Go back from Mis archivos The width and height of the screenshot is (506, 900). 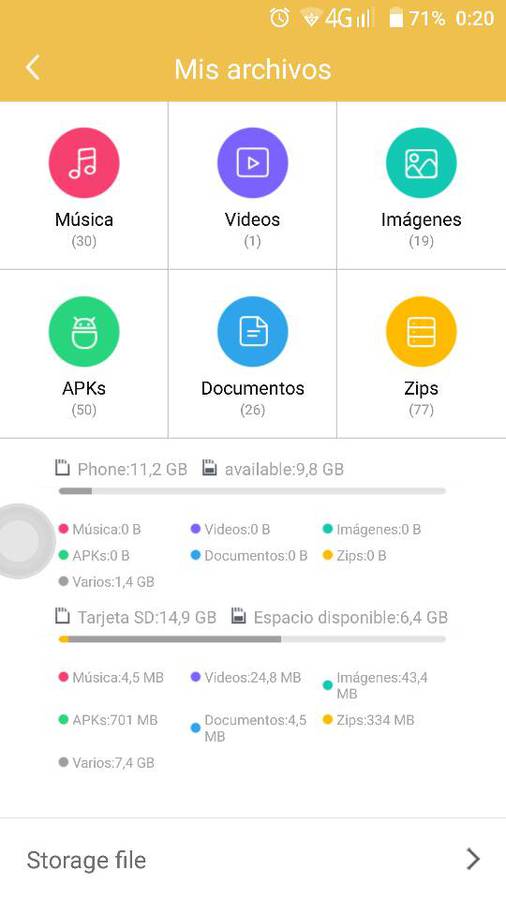(33, 68)
